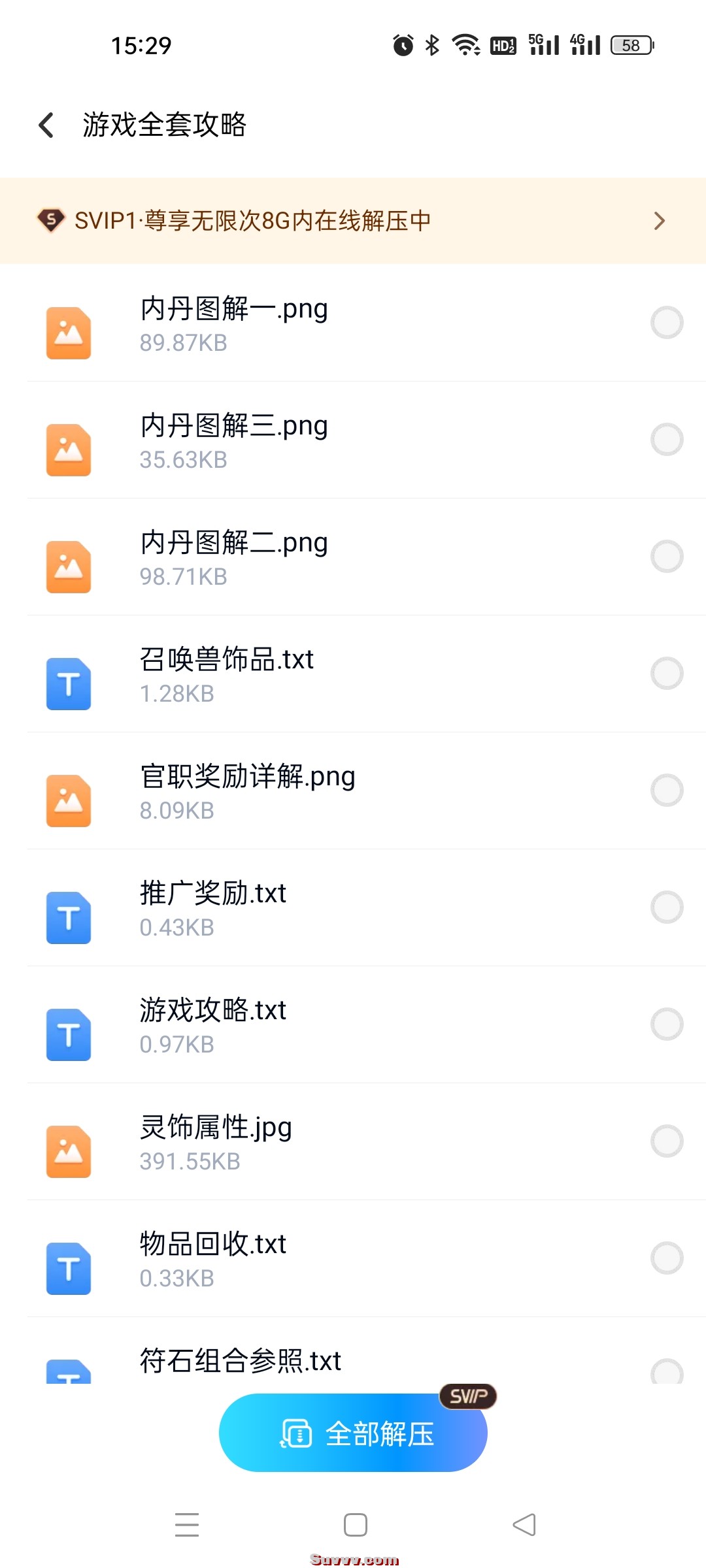Tap the back arrow beside 游戏全套攻略
Image resolution: width=706 pixels, height=1568 pixels.
coord(46,124)
